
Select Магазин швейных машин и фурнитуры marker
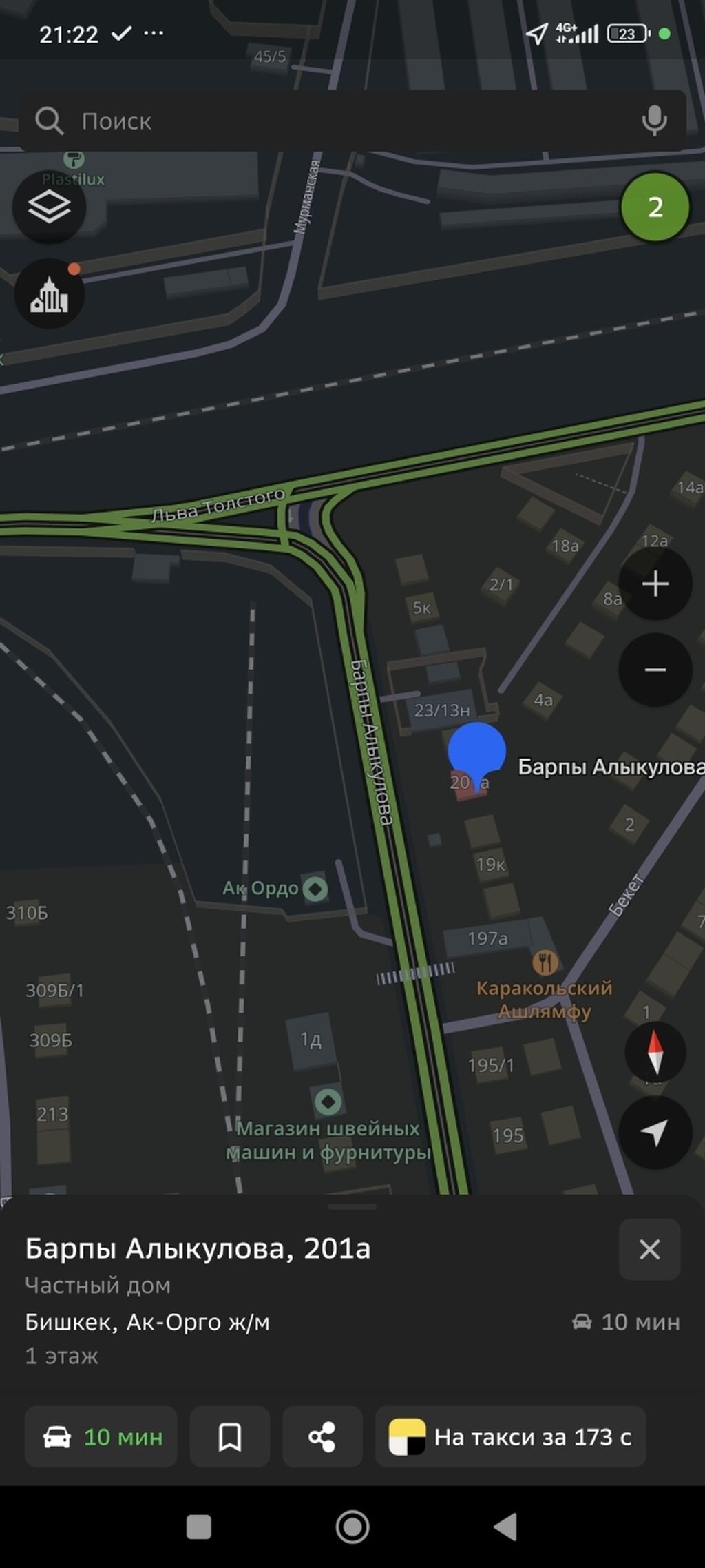pos(328,1102)
